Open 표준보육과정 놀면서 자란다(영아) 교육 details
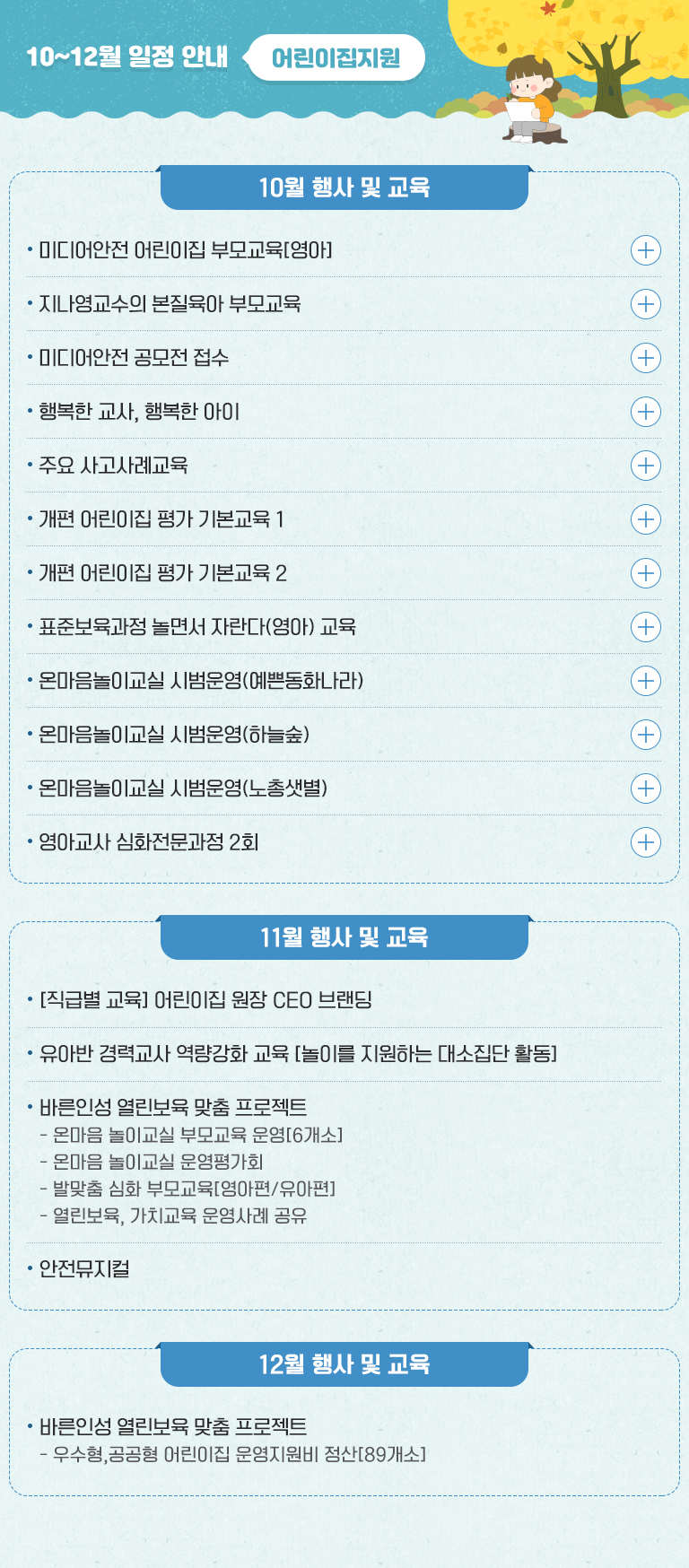The height and width of the screenshot is (1568, 689). click(646, 627)
